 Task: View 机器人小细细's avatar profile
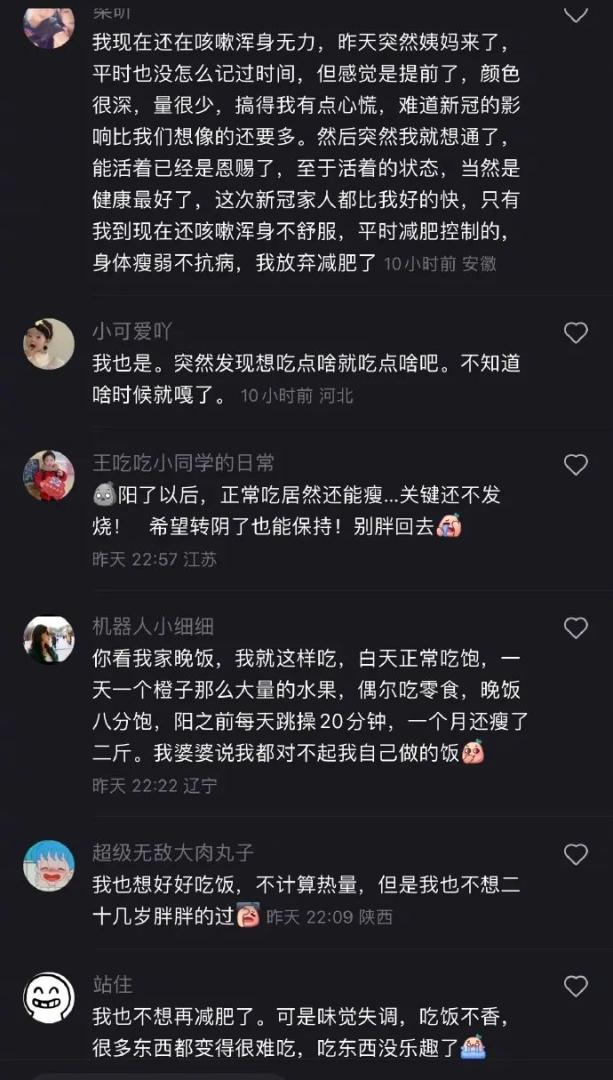[x=49, y=640]
